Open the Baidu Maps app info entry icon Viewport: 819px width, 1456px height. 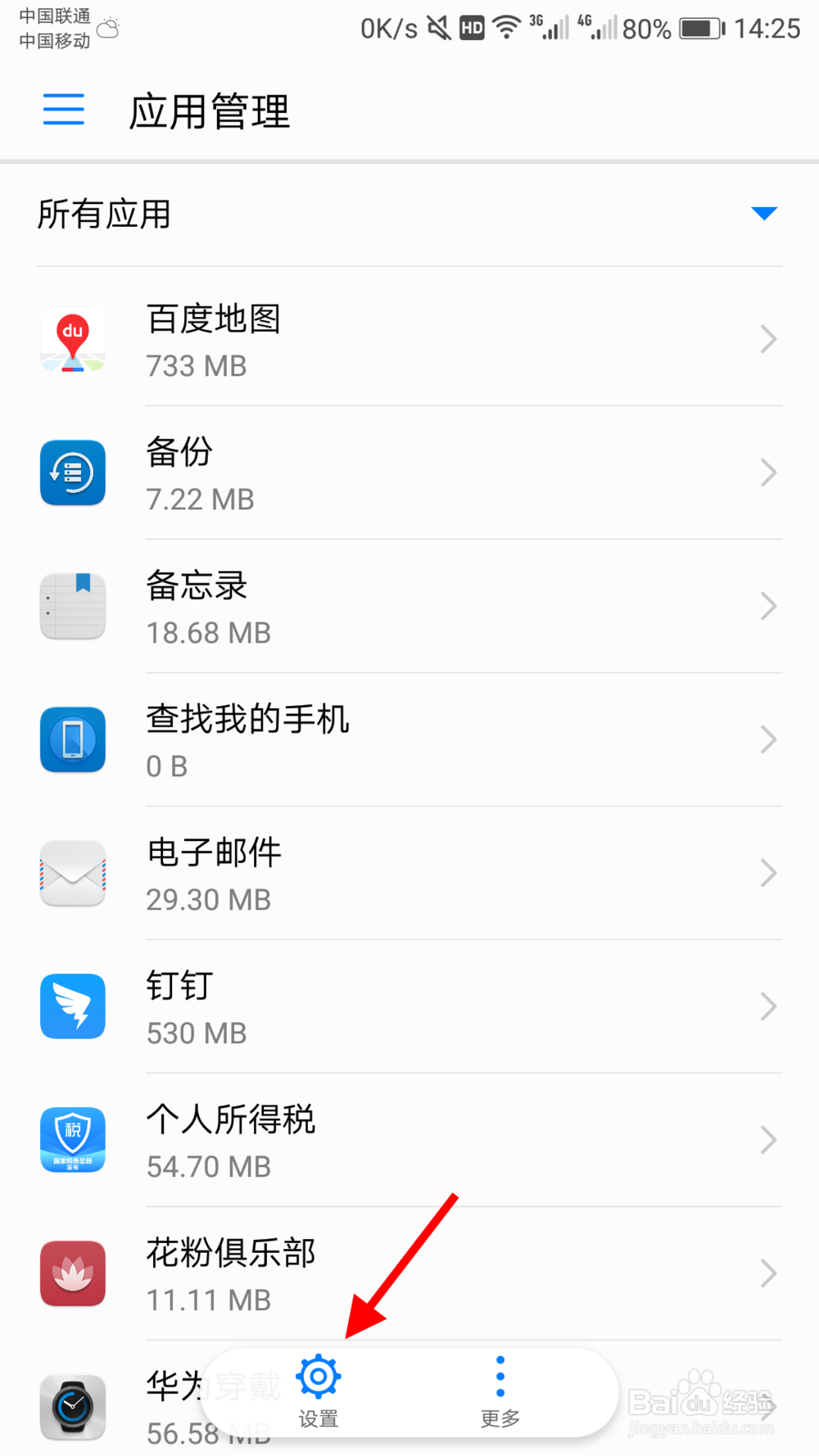coord(73,339)
